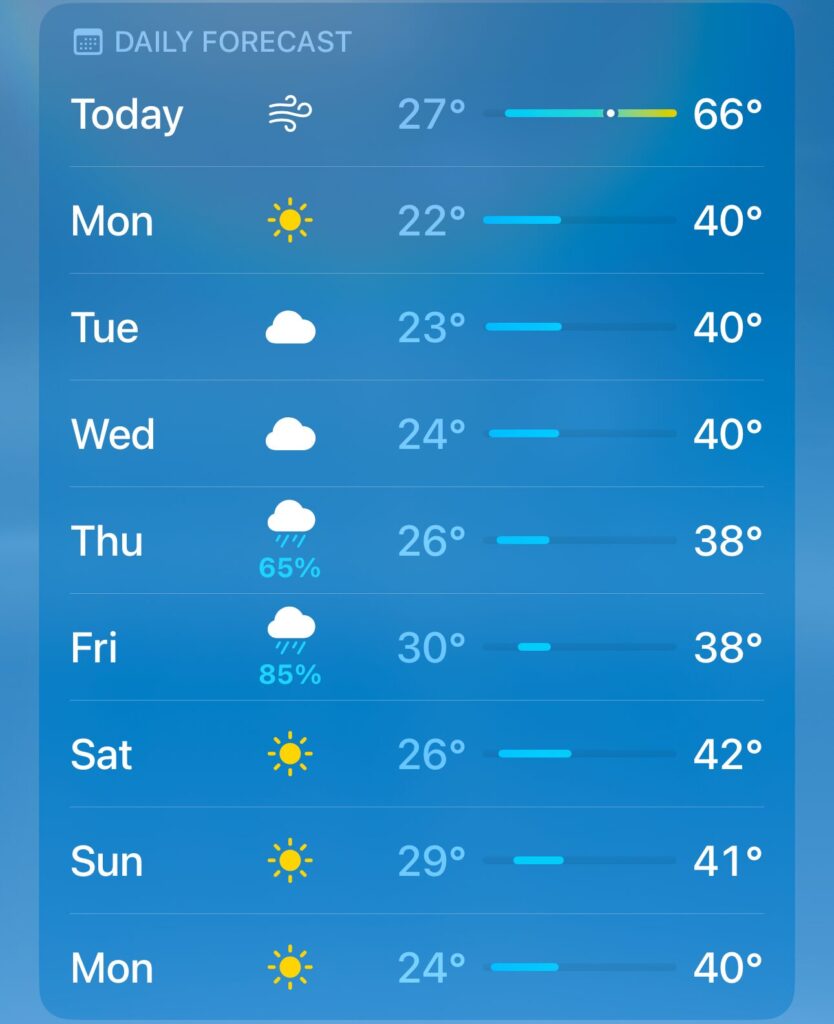This screenshot has height=1024, width=834.
Task: Open Friday's 85% rain forecast
Action: pyautogui.click(x=416, y=648)
